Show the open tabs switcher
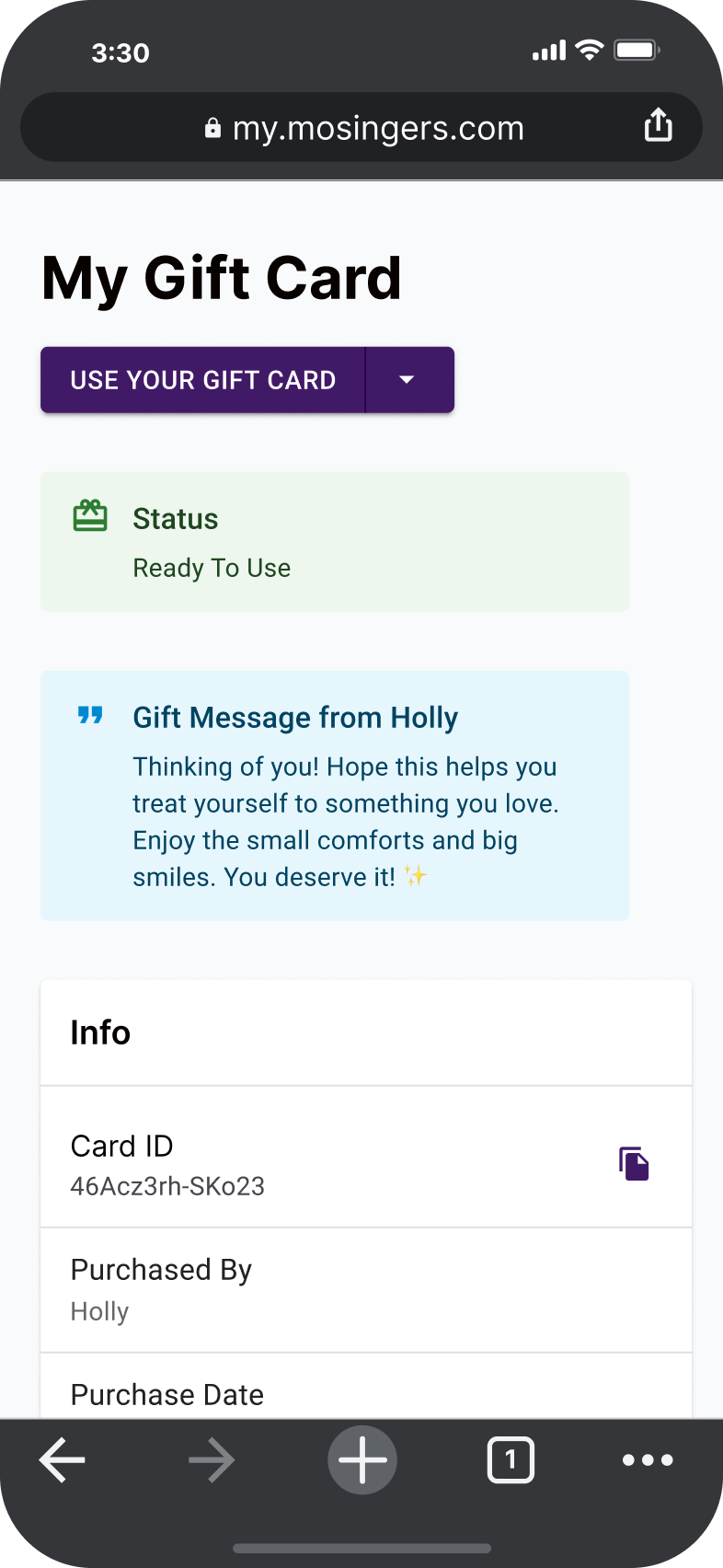 pos(511,1460)
